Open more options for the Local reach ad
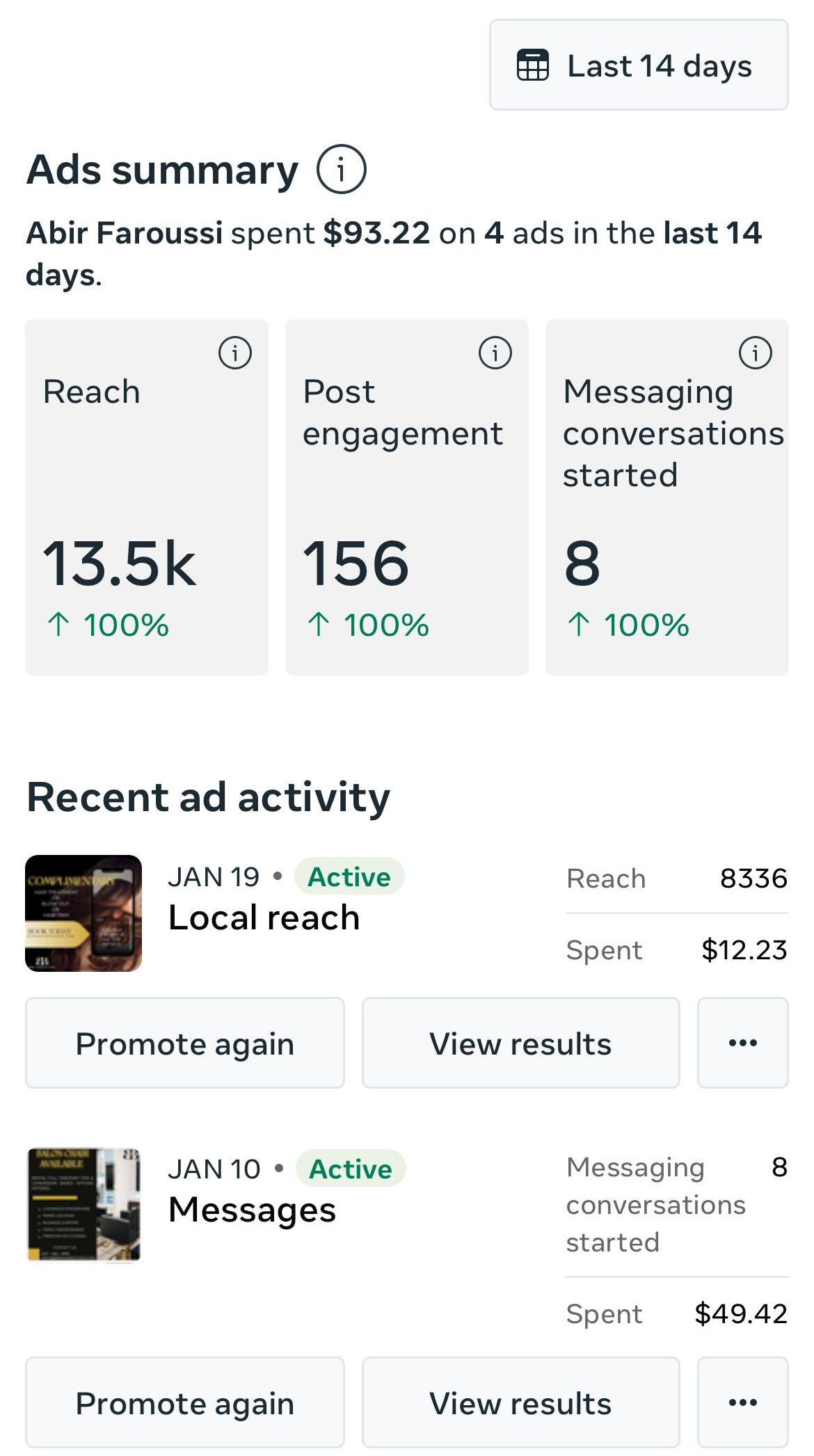 [x=742, y=1042]
